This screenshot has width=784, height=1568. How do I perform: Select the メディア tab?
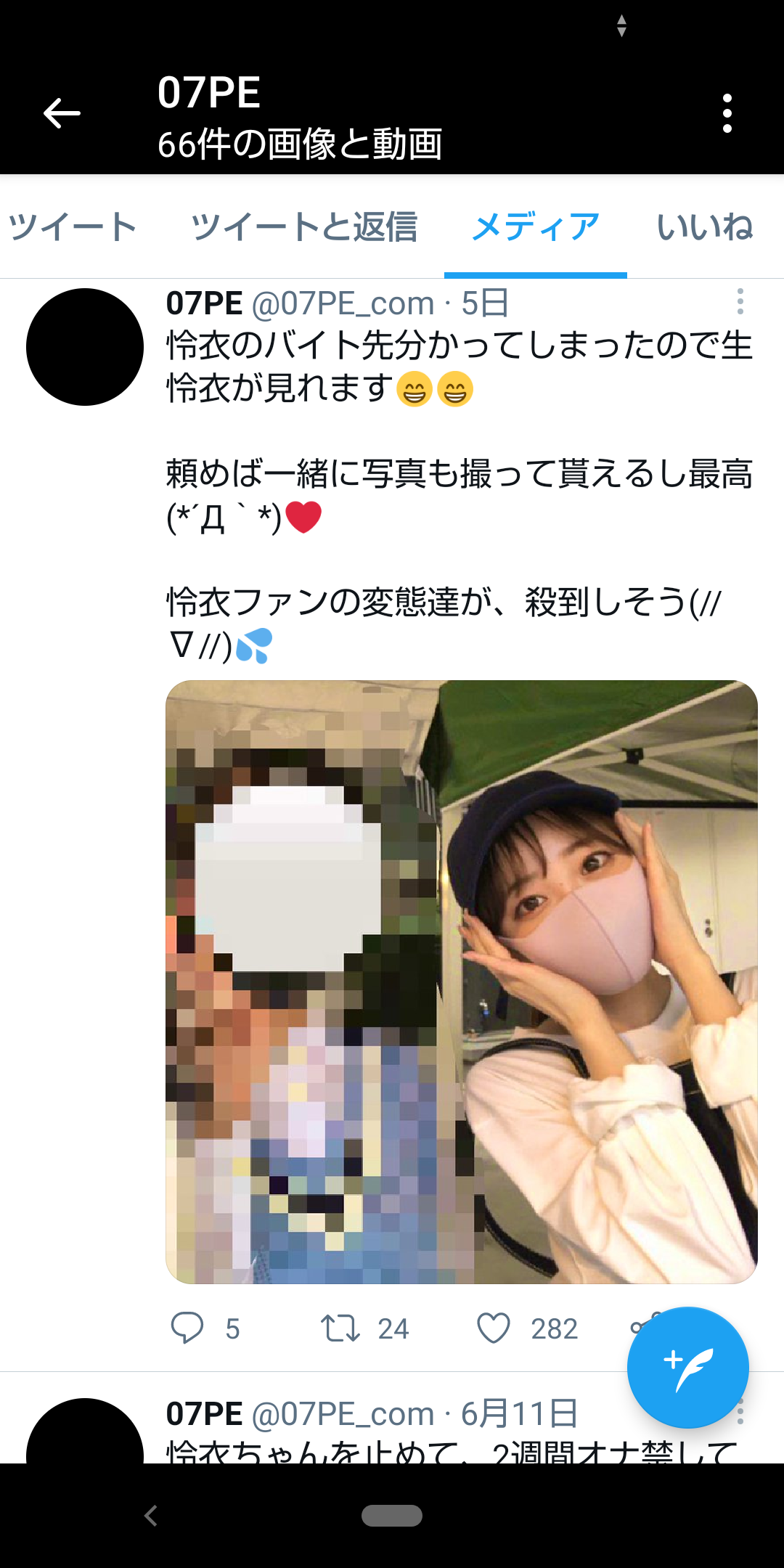536,226
